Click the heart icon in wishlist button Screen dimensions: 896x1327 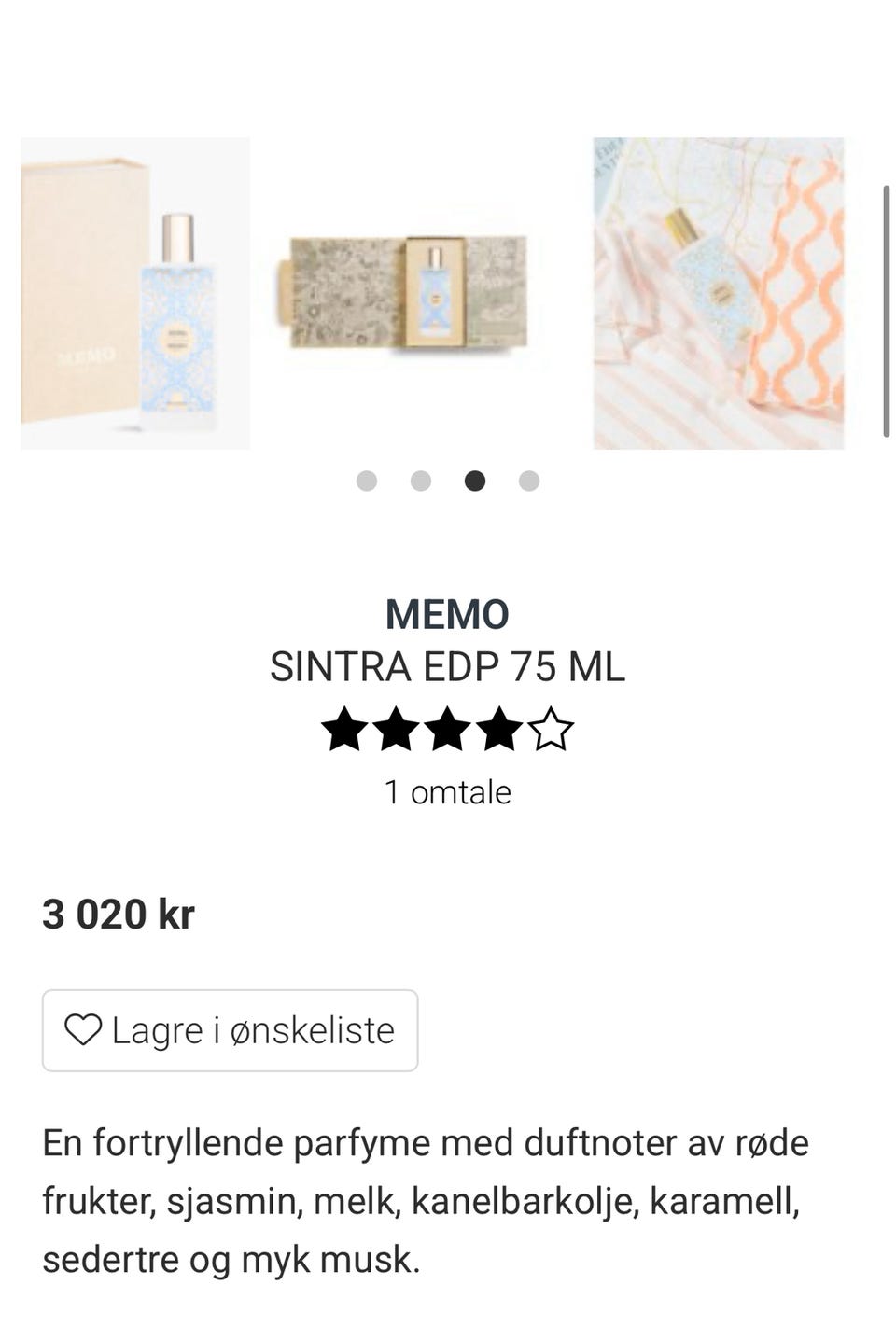84,1030
